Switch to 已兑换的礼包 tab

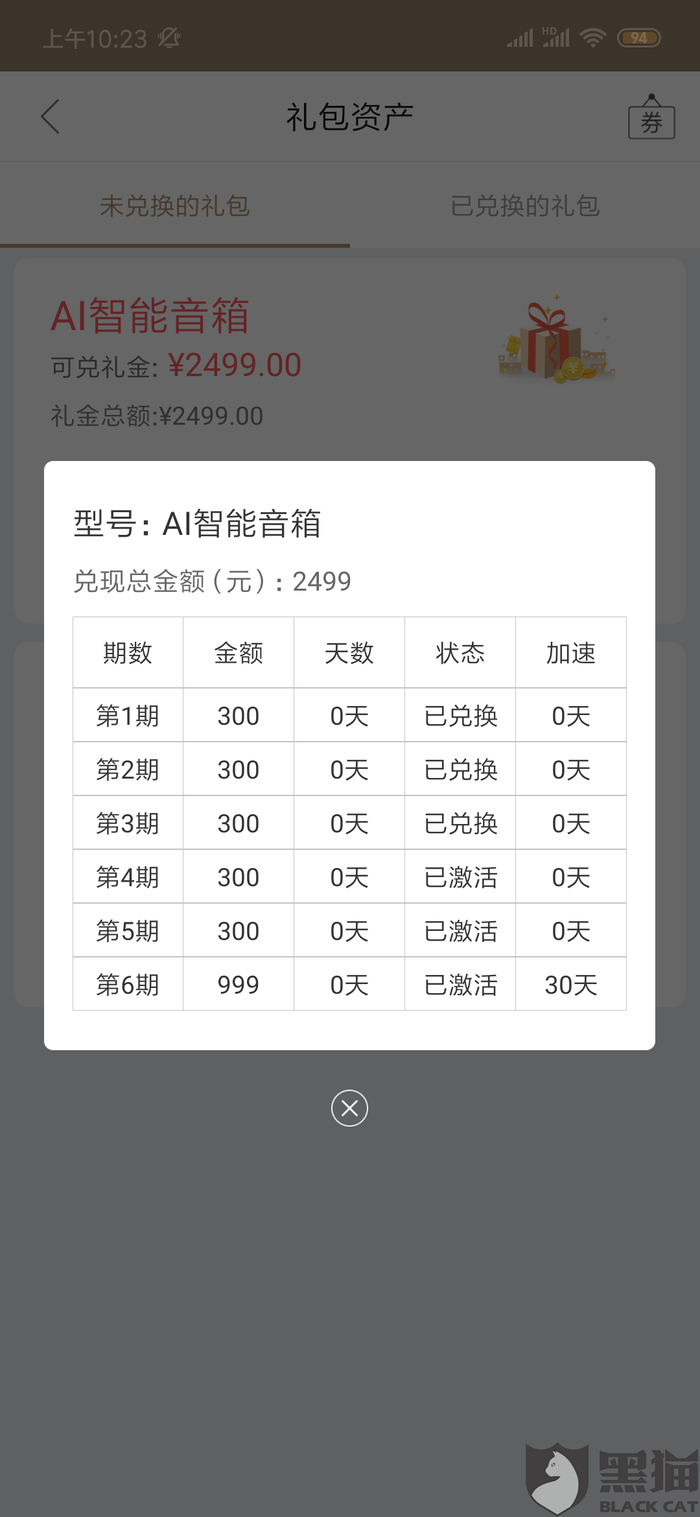[x=524, y=206]
